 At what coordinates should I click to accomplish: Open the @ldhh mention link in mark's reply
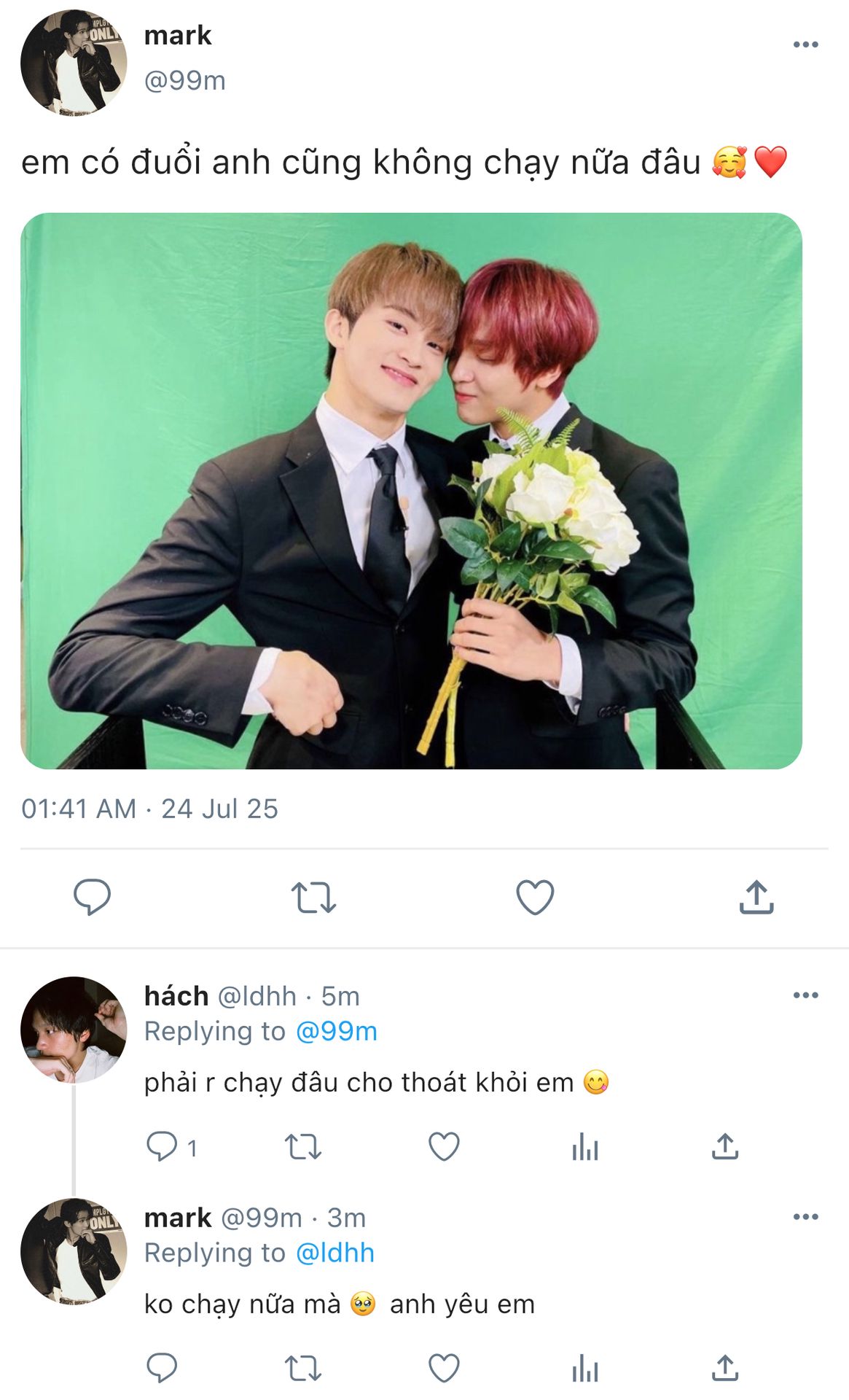tap(334, 1253)
